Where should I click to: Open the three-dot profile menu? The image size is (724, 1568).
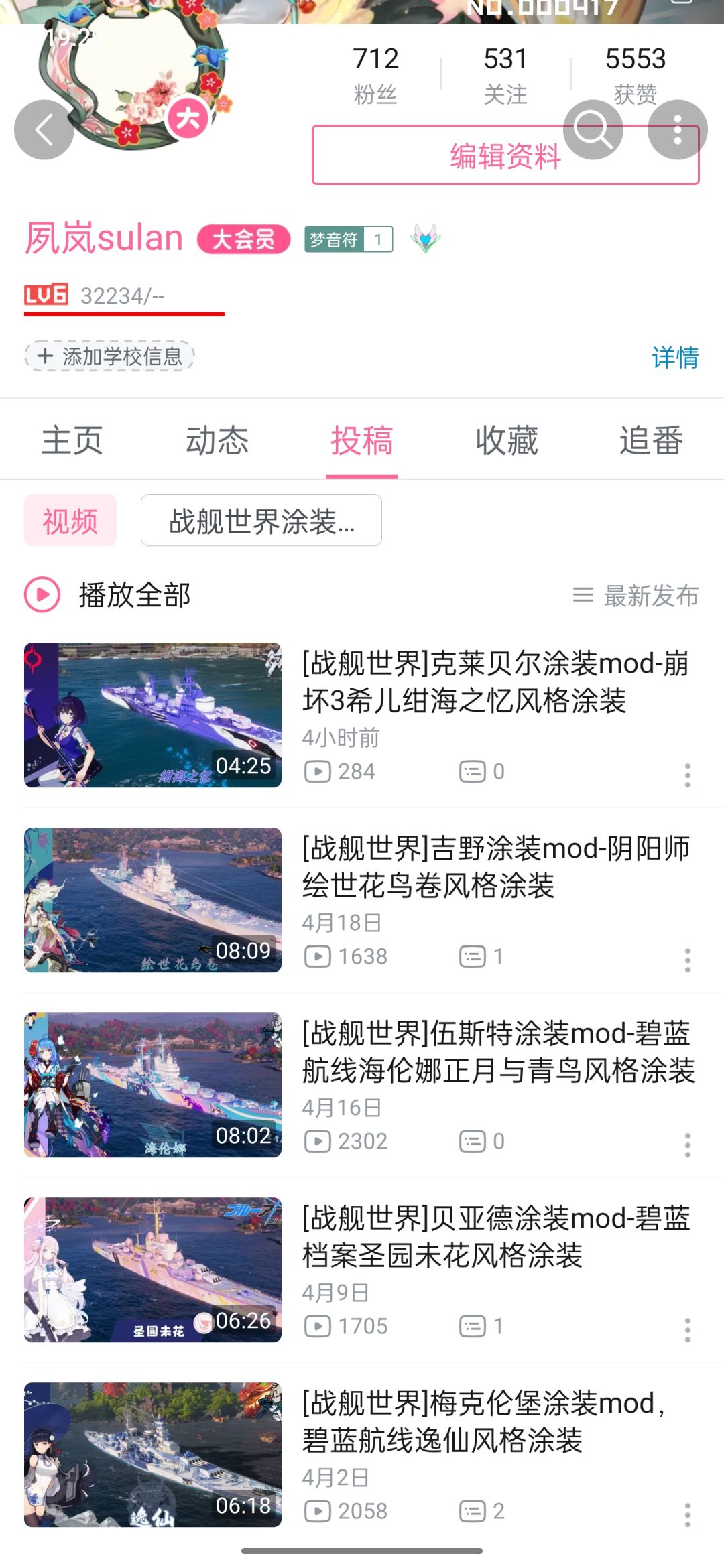pyautogui.click(x=677, y=129)
